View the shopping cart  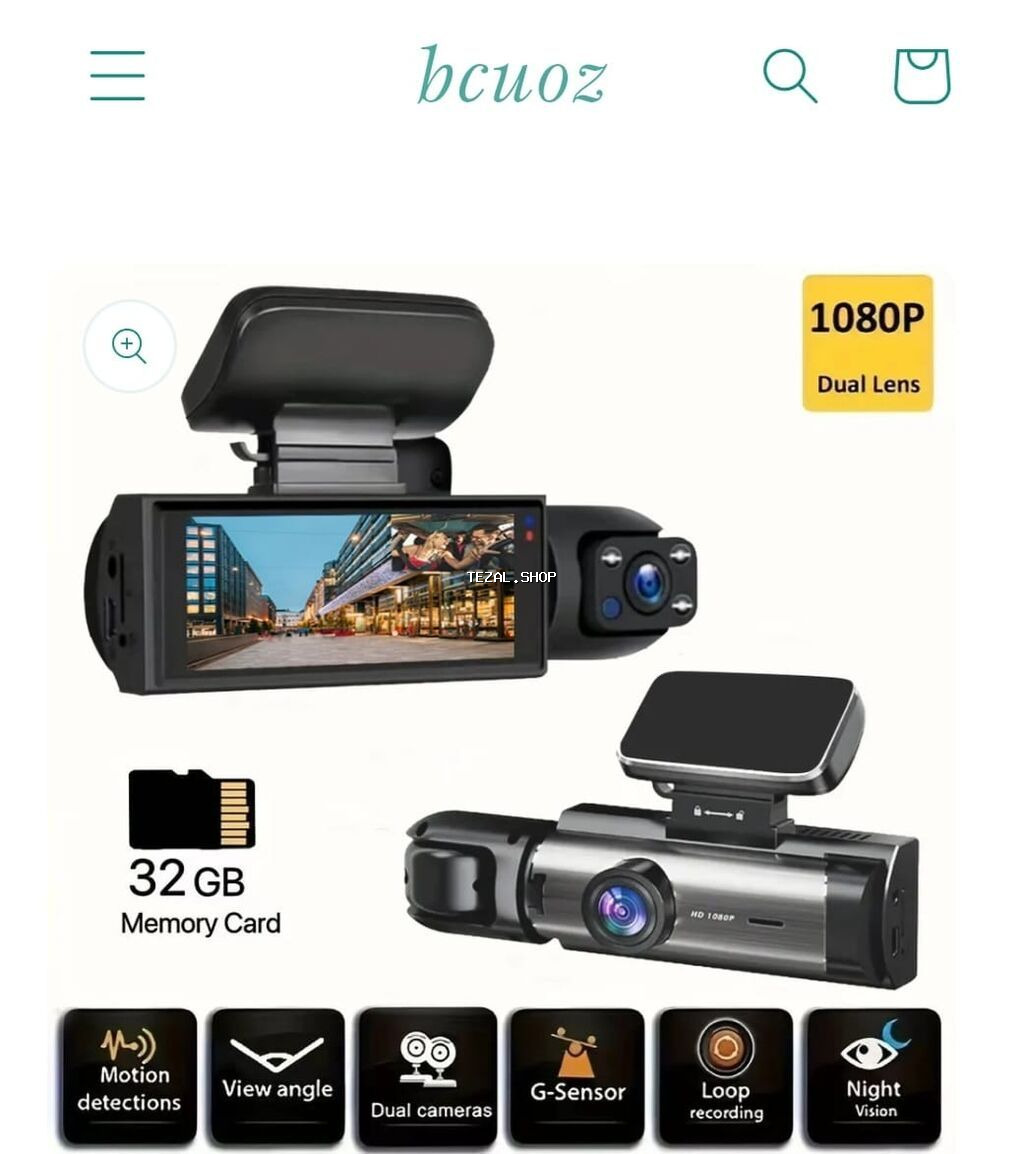point(921,76)
